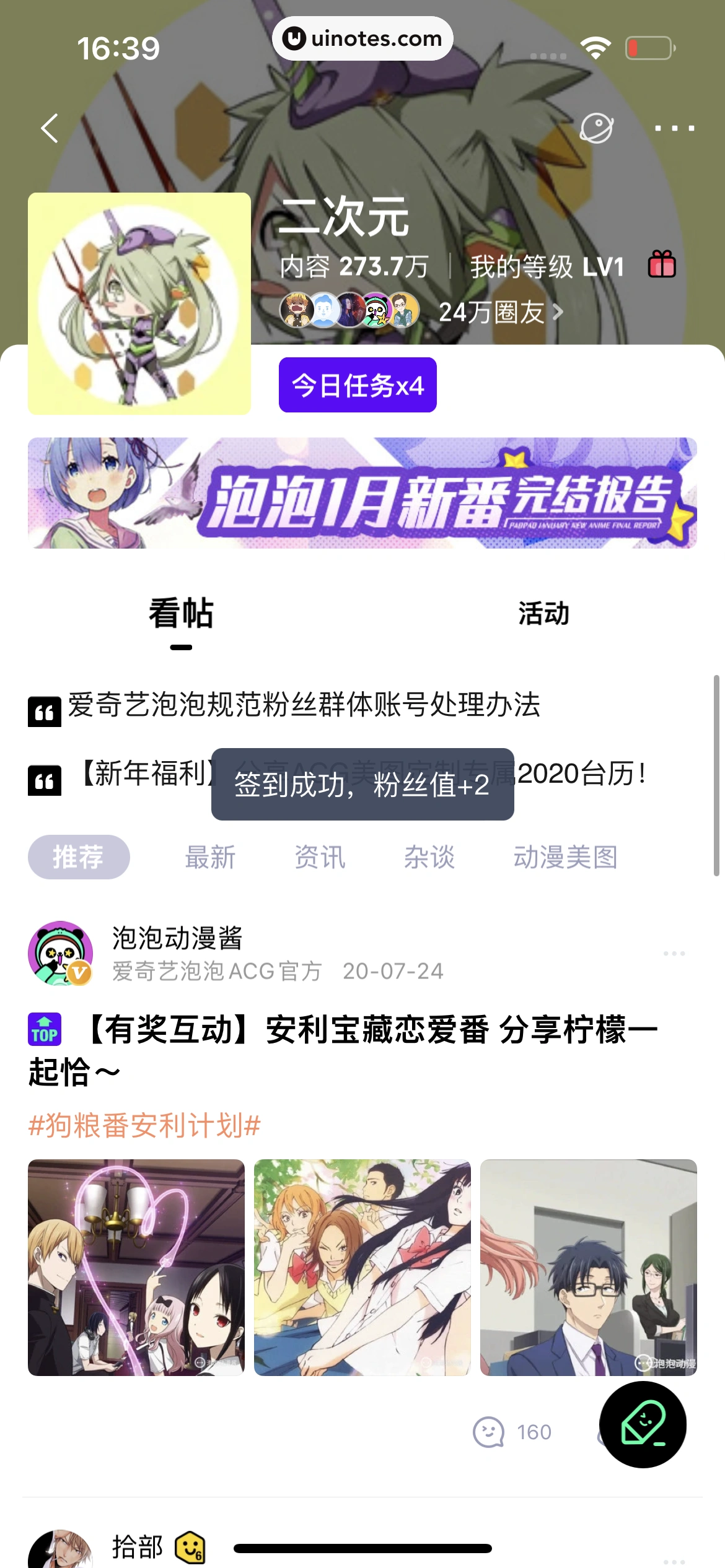The height and width of the screenshot is (1568, 725).
Task: Select the 资讯 filter
Action: [320, 858]
